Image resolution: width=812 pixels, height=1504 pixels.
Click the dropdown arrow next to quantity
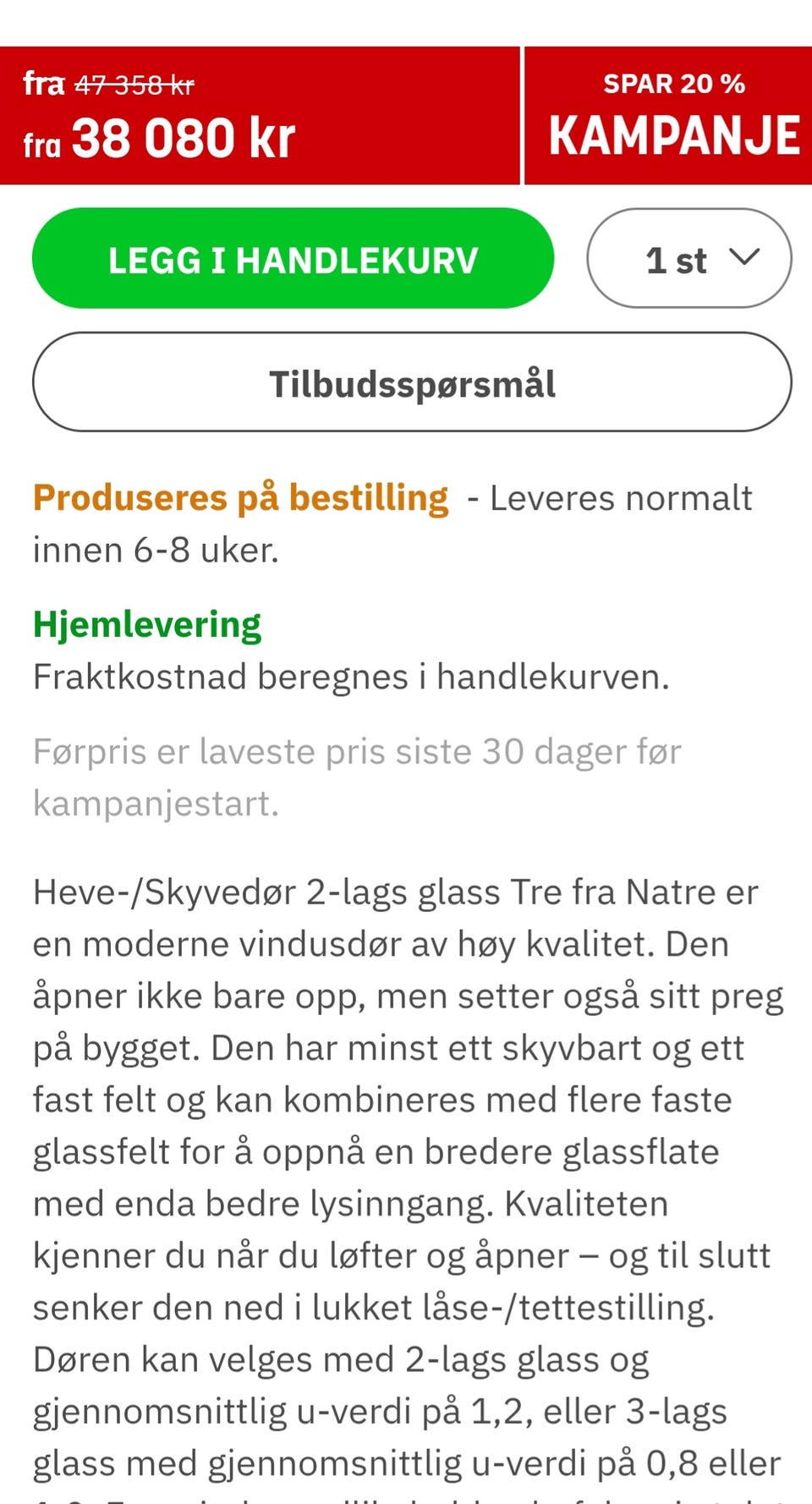(x=743, y=259)
